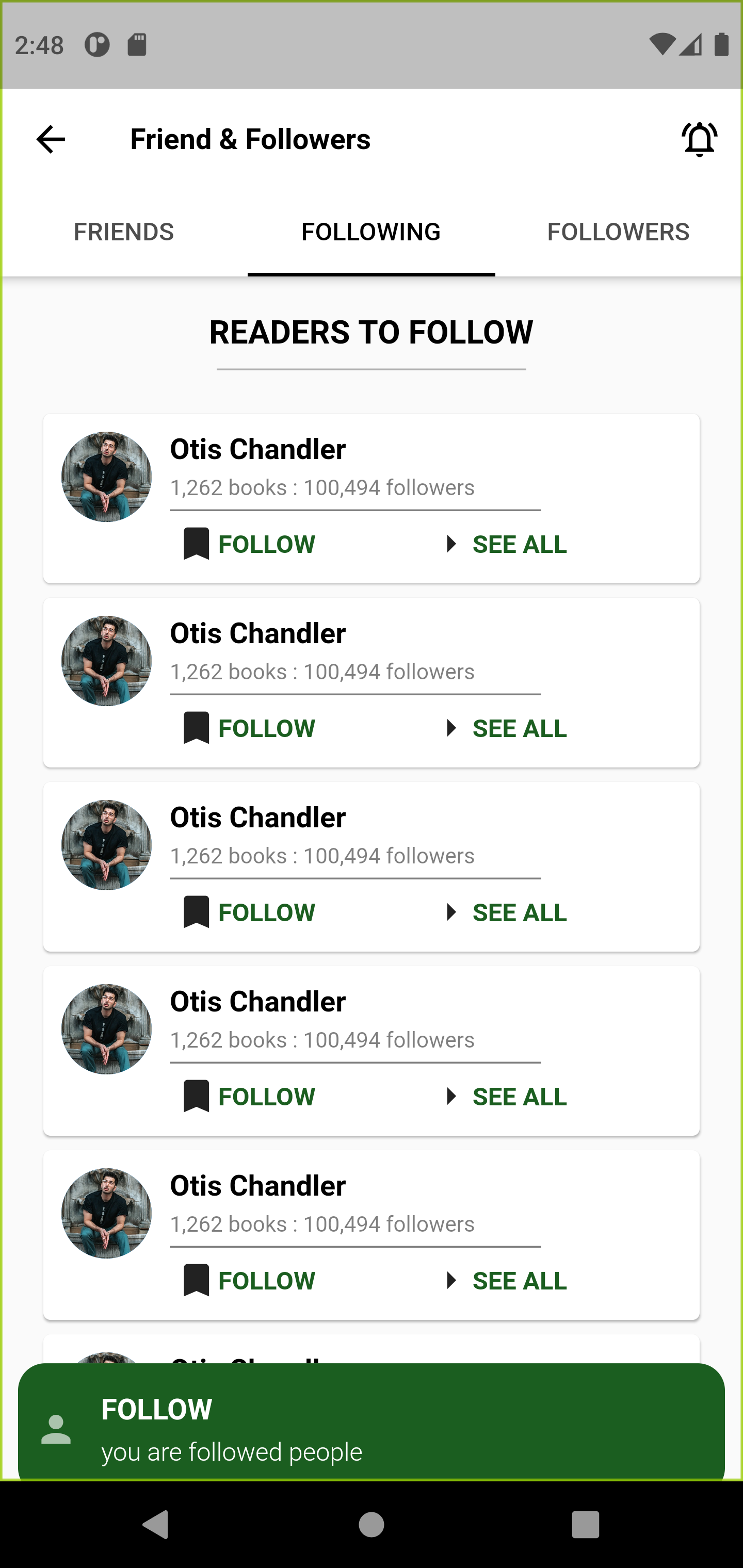
Task: Switch to the Friends tab
Action: [124, 232]
